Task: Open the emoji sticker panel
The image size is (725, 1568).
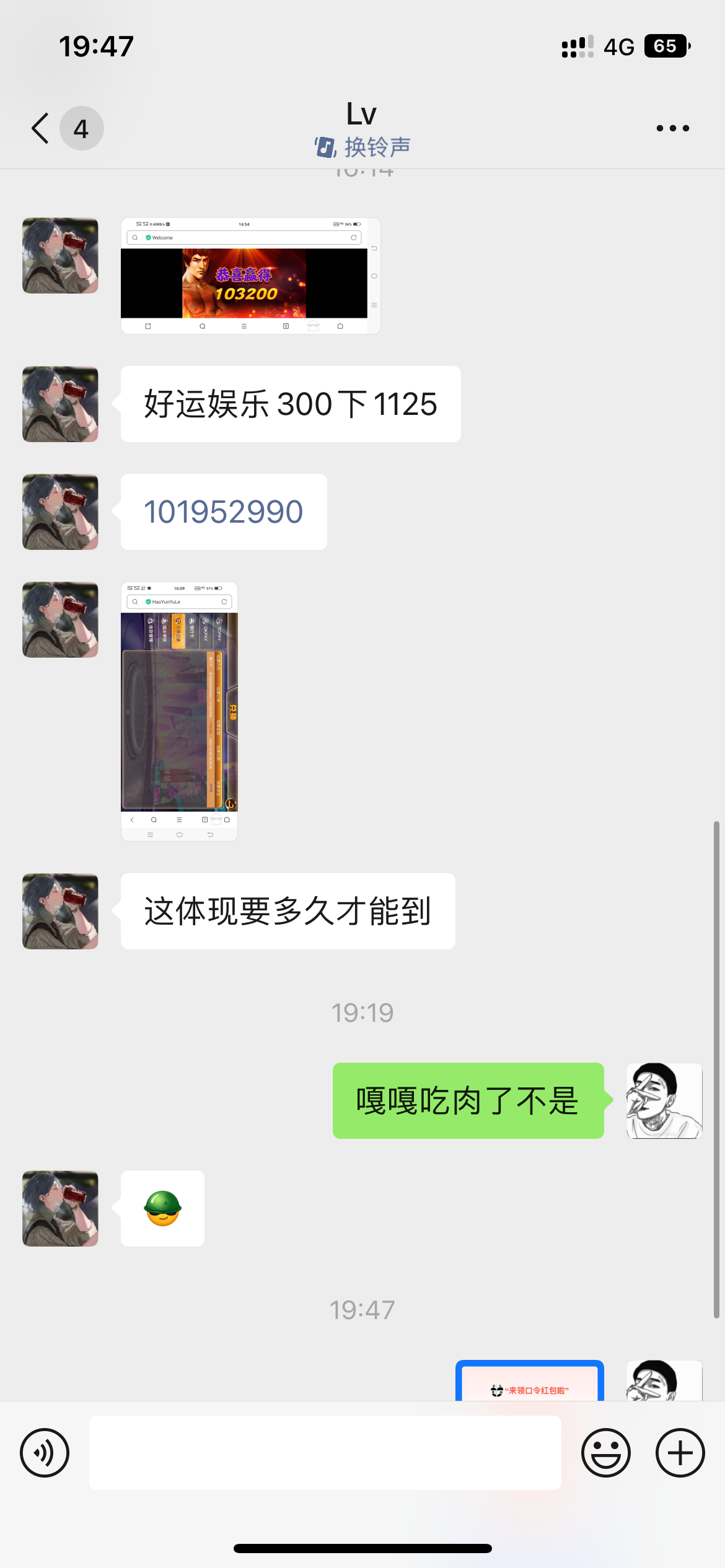Action: [605, 1452]
